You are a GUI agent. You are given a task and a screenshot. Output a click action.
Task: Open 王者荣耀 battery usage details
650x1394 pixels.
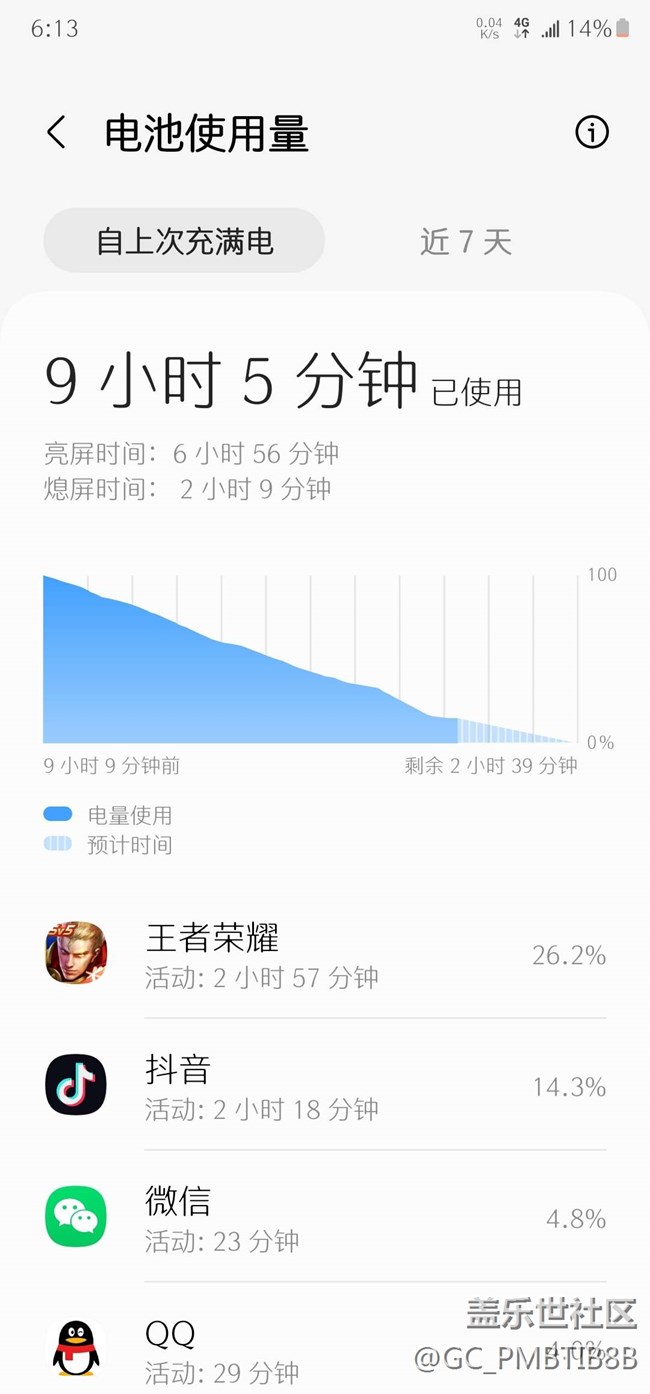325,954
